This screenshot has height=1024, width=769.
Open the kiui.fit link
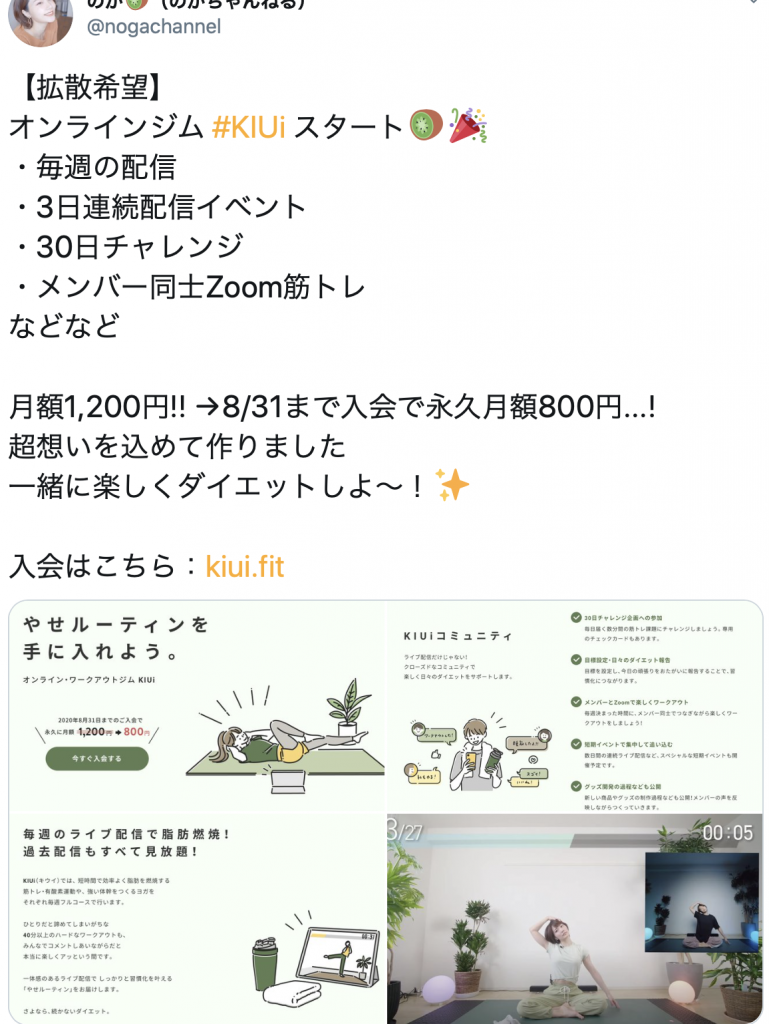pyautogui.click(x=245, y=567)
